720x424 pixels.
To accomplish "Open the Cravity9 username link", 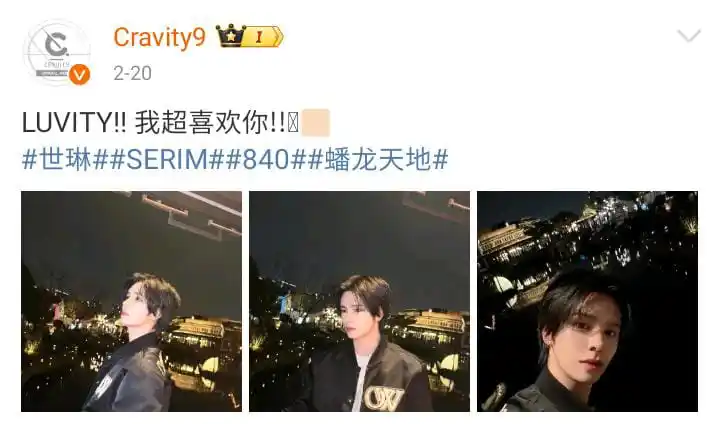I will (159, 37).
